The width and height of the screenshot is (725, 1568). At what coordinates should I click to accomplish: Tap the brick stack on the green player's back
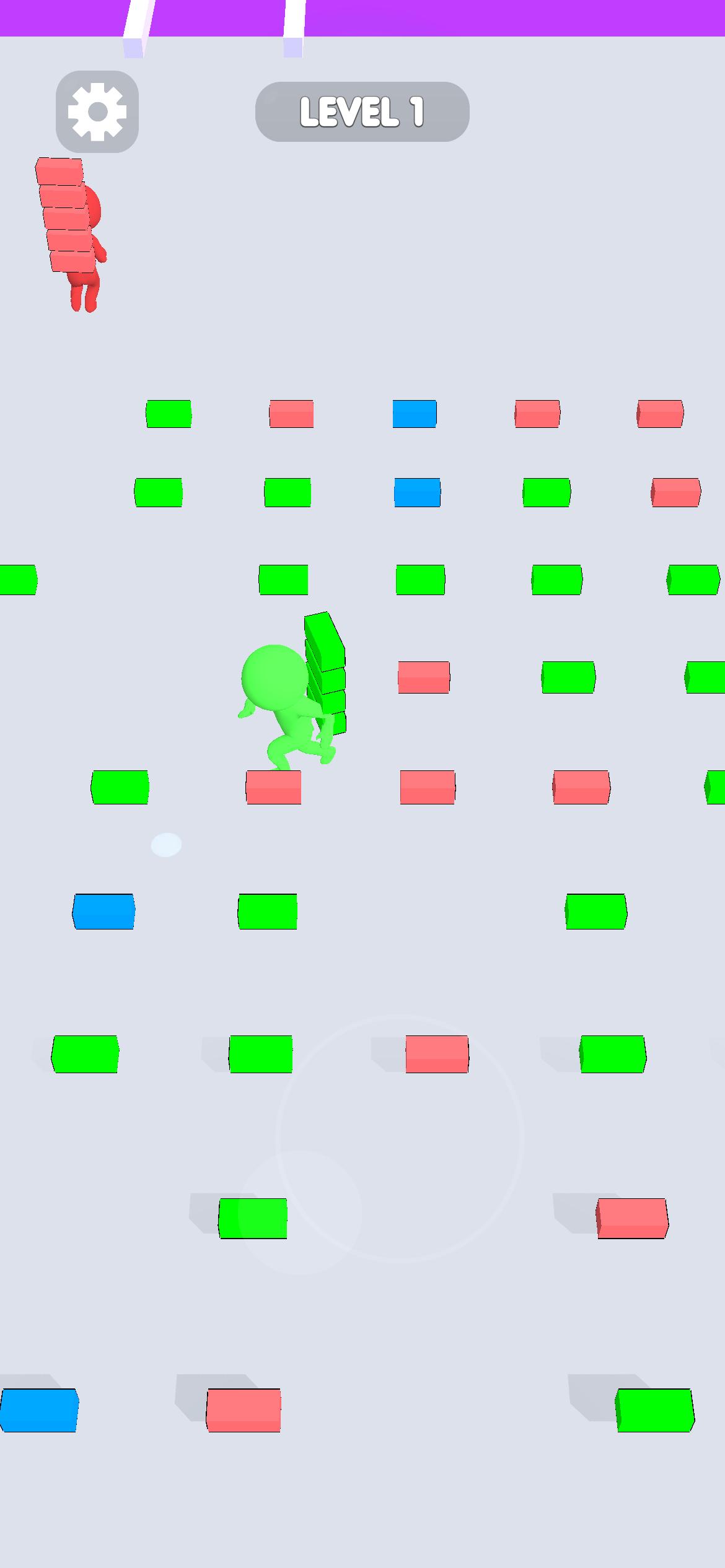pos(325,675)
